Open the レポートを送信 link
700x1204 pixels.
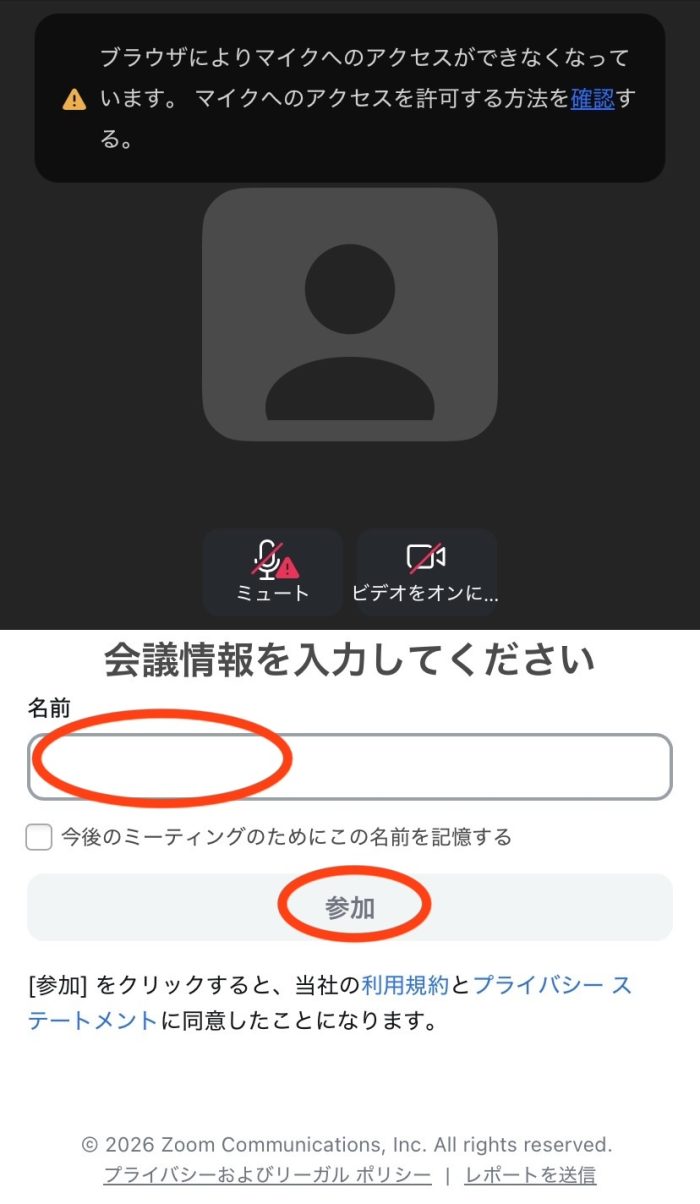[x=530, y=1175]
